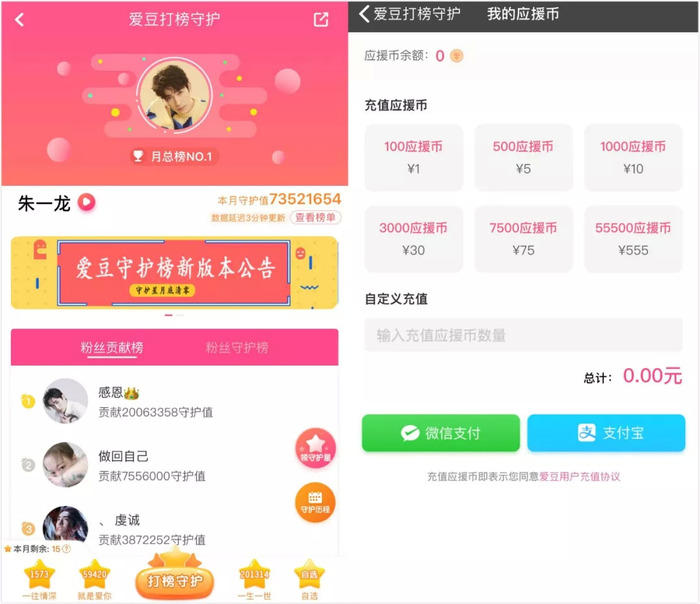Go back from the pink 爱豆打榜守护 header
700x604 pixels.
coord(20,19)
